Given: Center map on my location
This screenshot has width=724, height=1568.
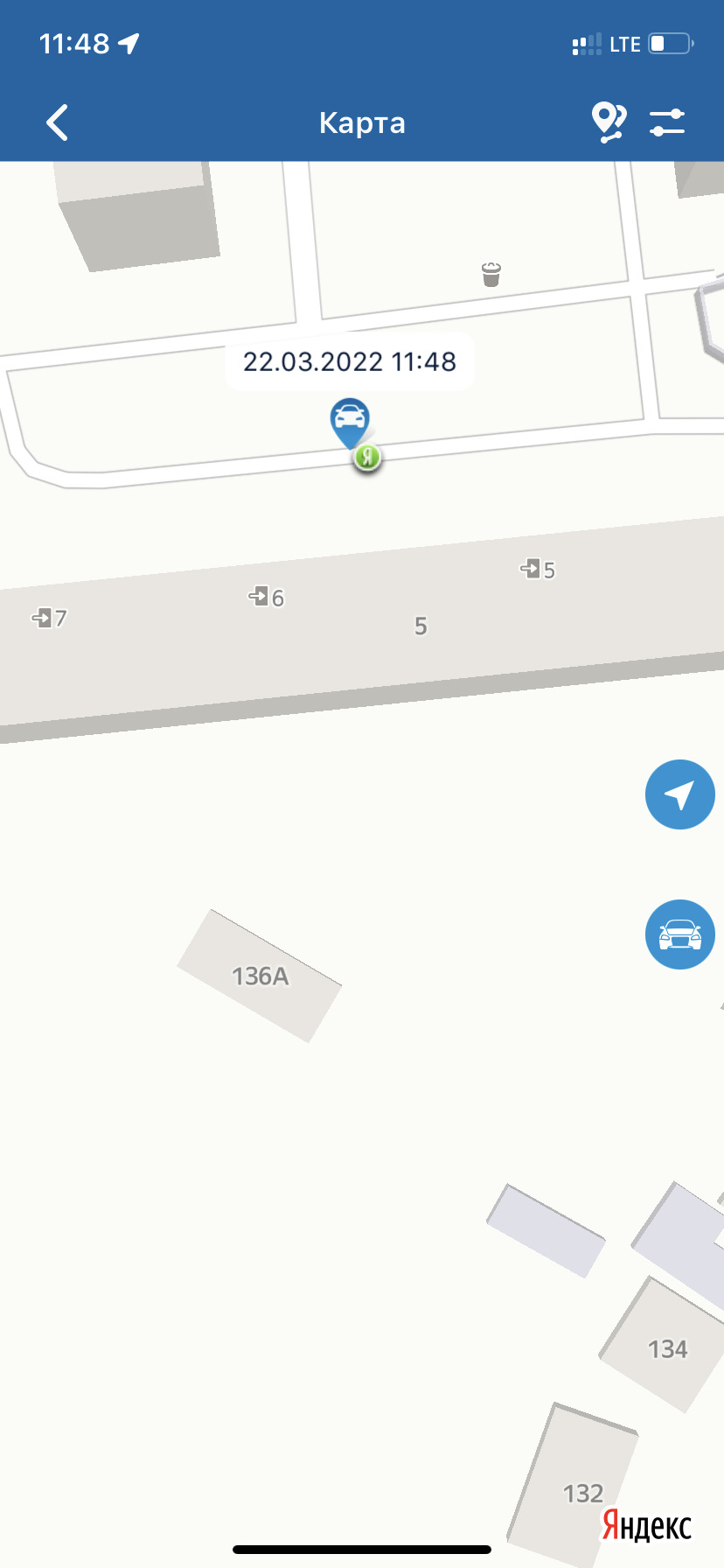Looking at the screenshot, I should (x=679, y=794).
